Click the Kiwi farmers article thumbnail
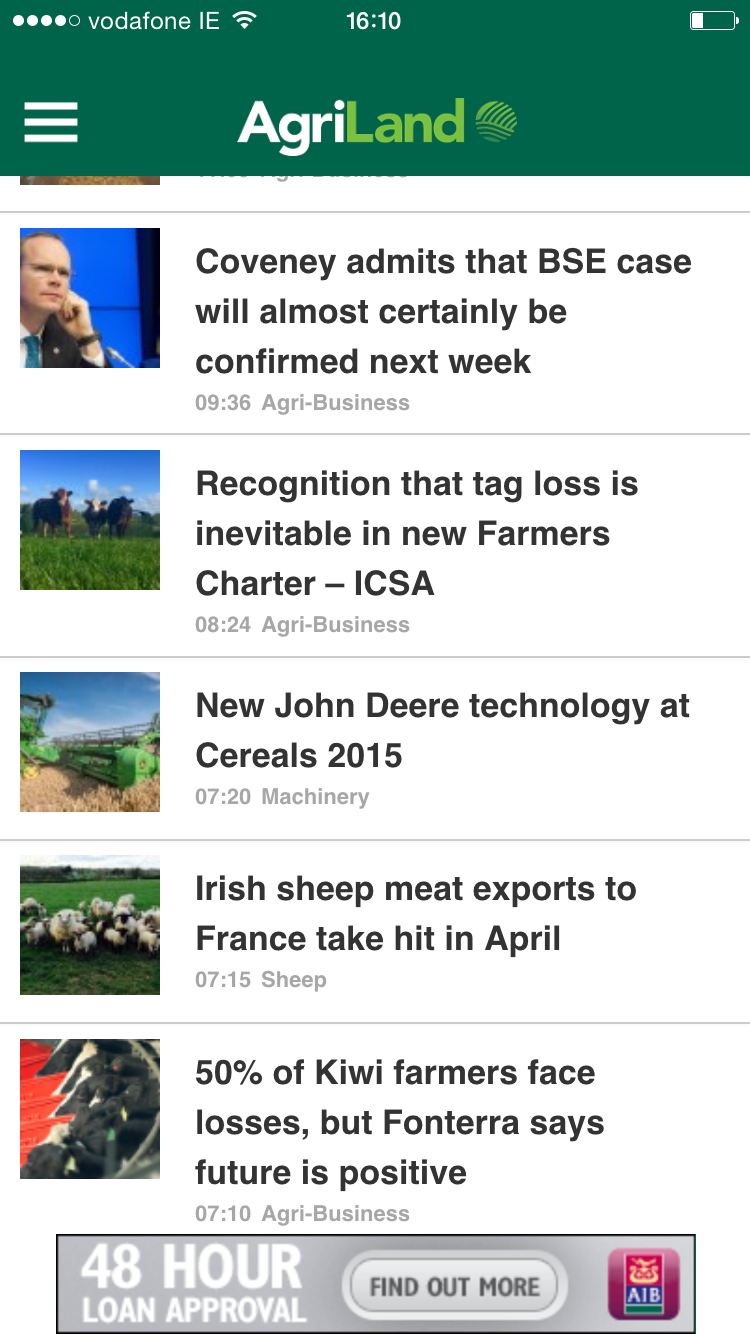 89,1108
